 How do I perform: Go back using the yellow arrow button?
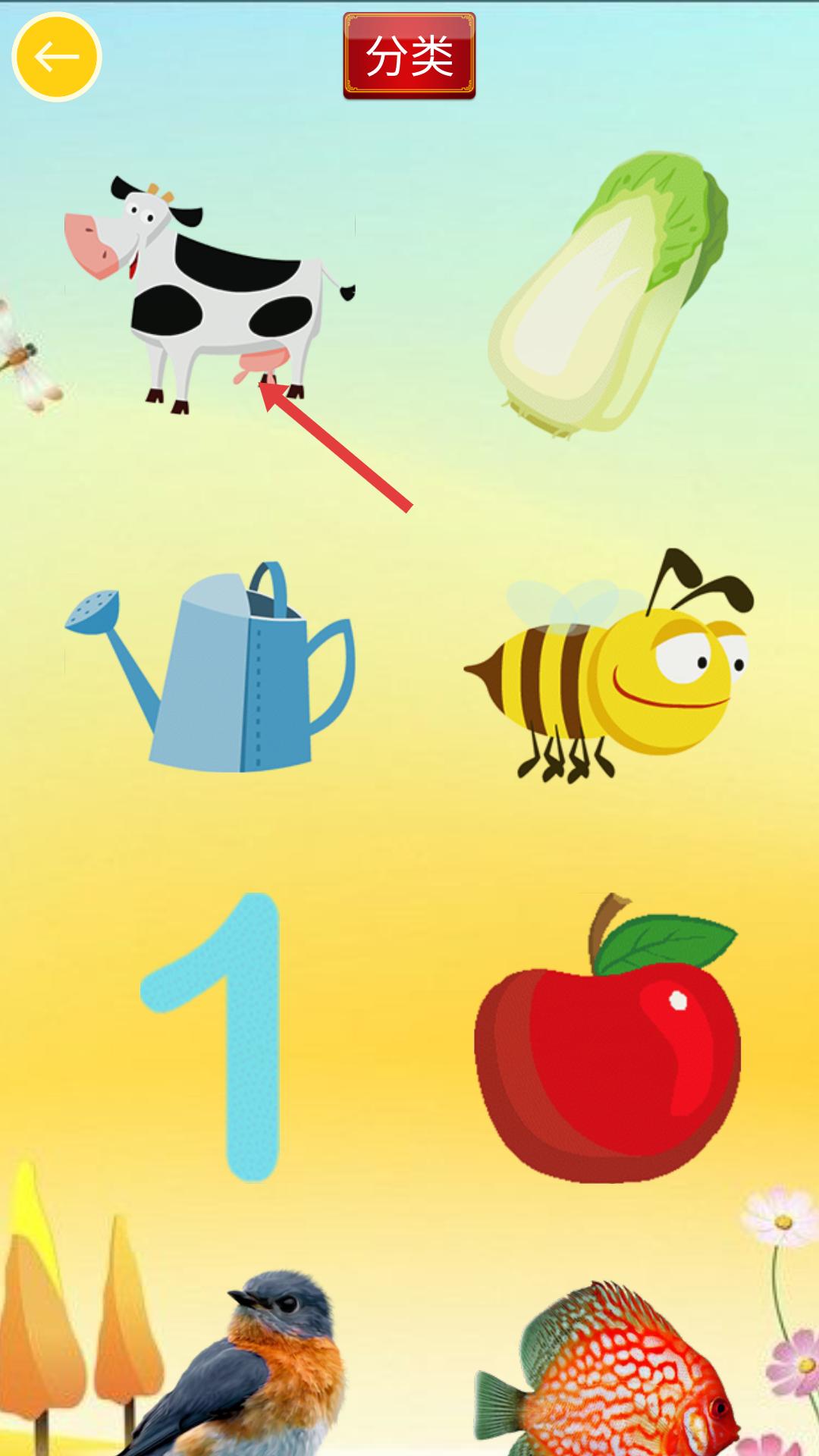pyautogui.click(x=57, y=57)
